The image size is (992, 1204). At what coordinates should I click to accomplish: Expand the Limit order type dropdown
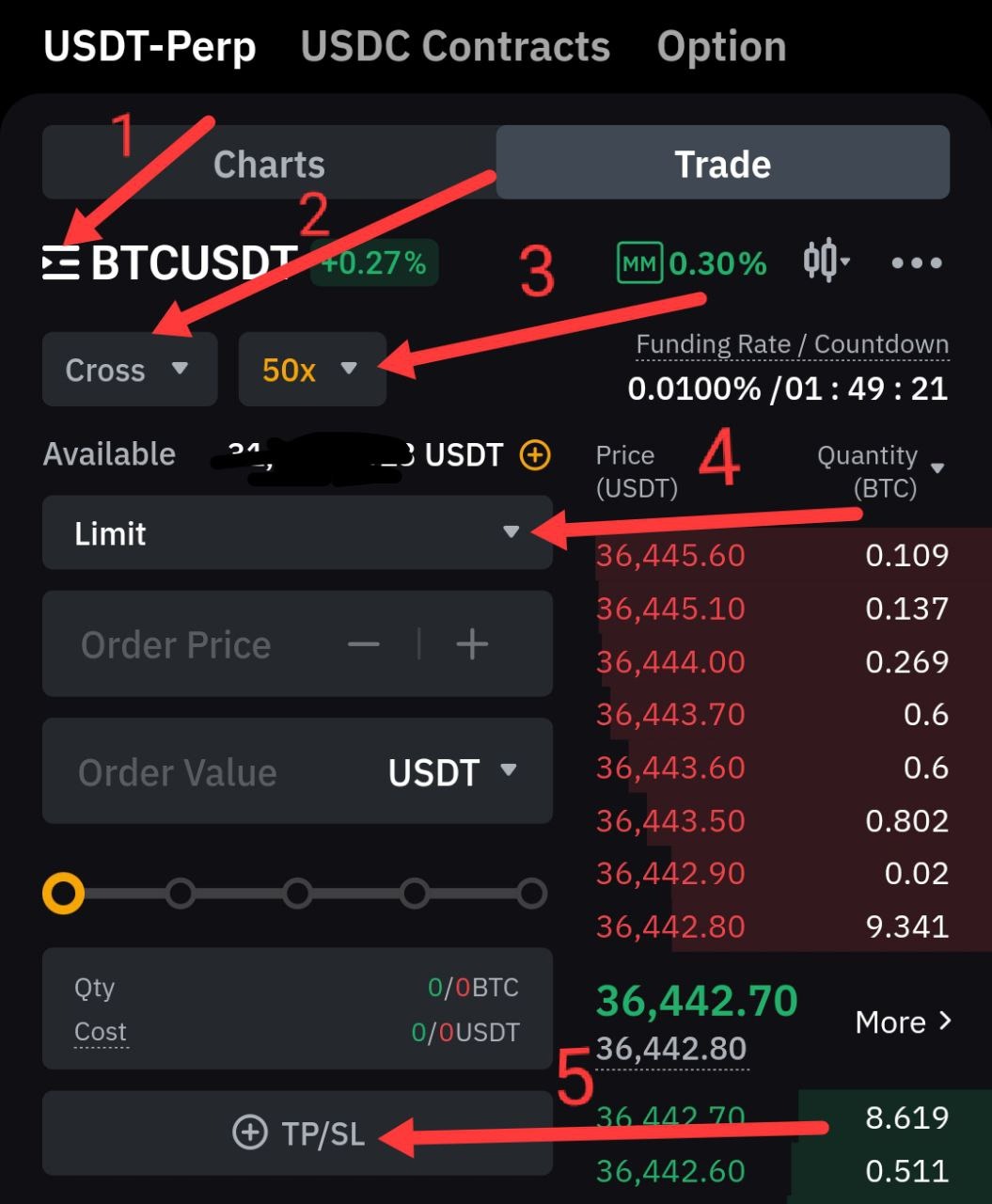pyautogui.click(x=297, y=533)
